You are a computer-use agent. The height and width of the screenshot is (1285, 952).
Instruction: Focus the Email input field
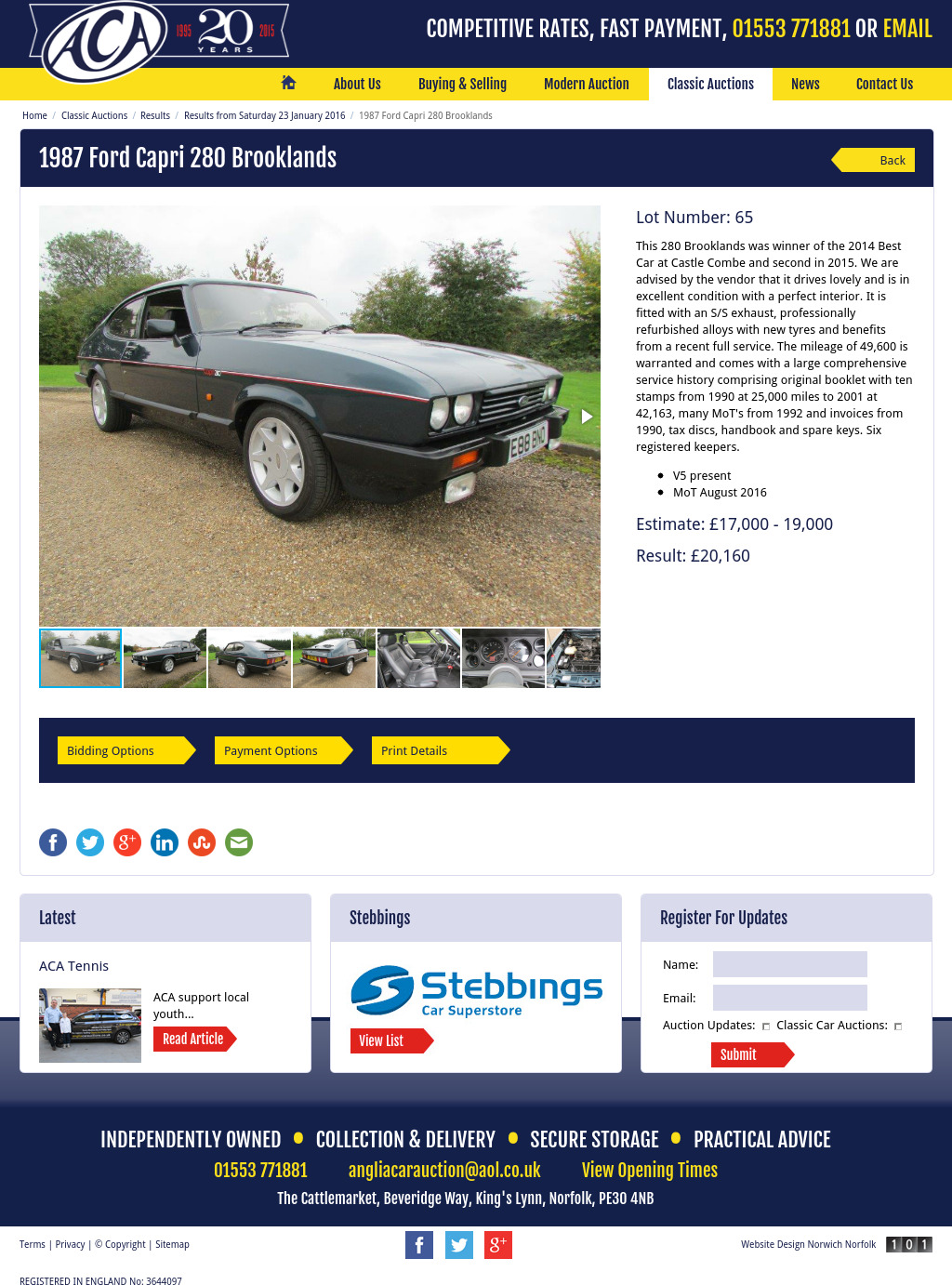pos(789,998)
